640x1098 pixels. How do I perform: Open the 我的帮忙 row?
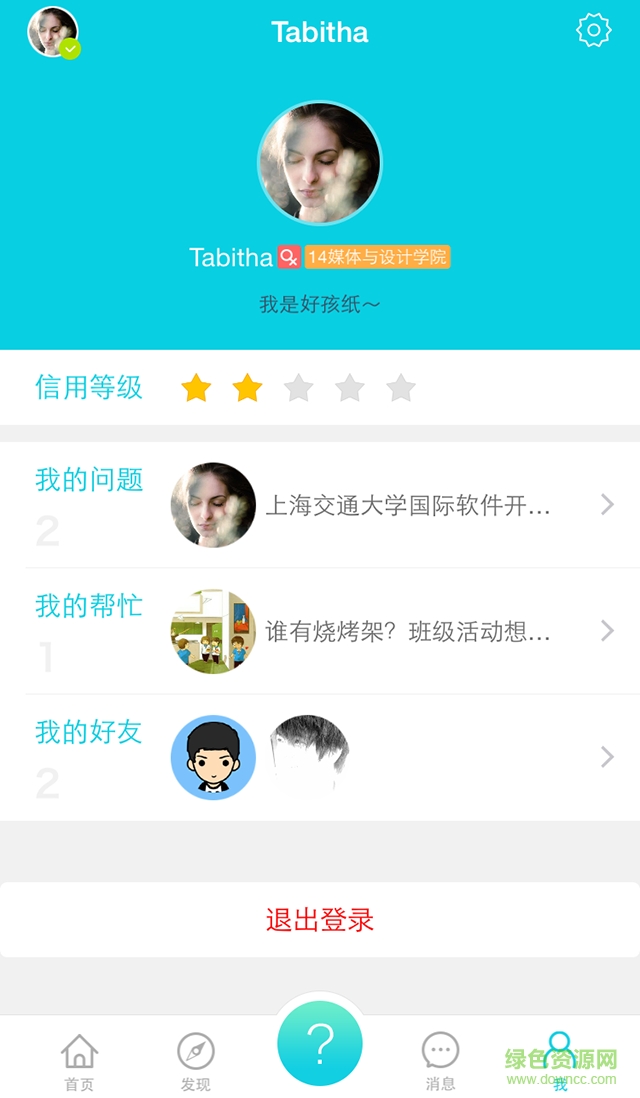(x=320, y=631)
